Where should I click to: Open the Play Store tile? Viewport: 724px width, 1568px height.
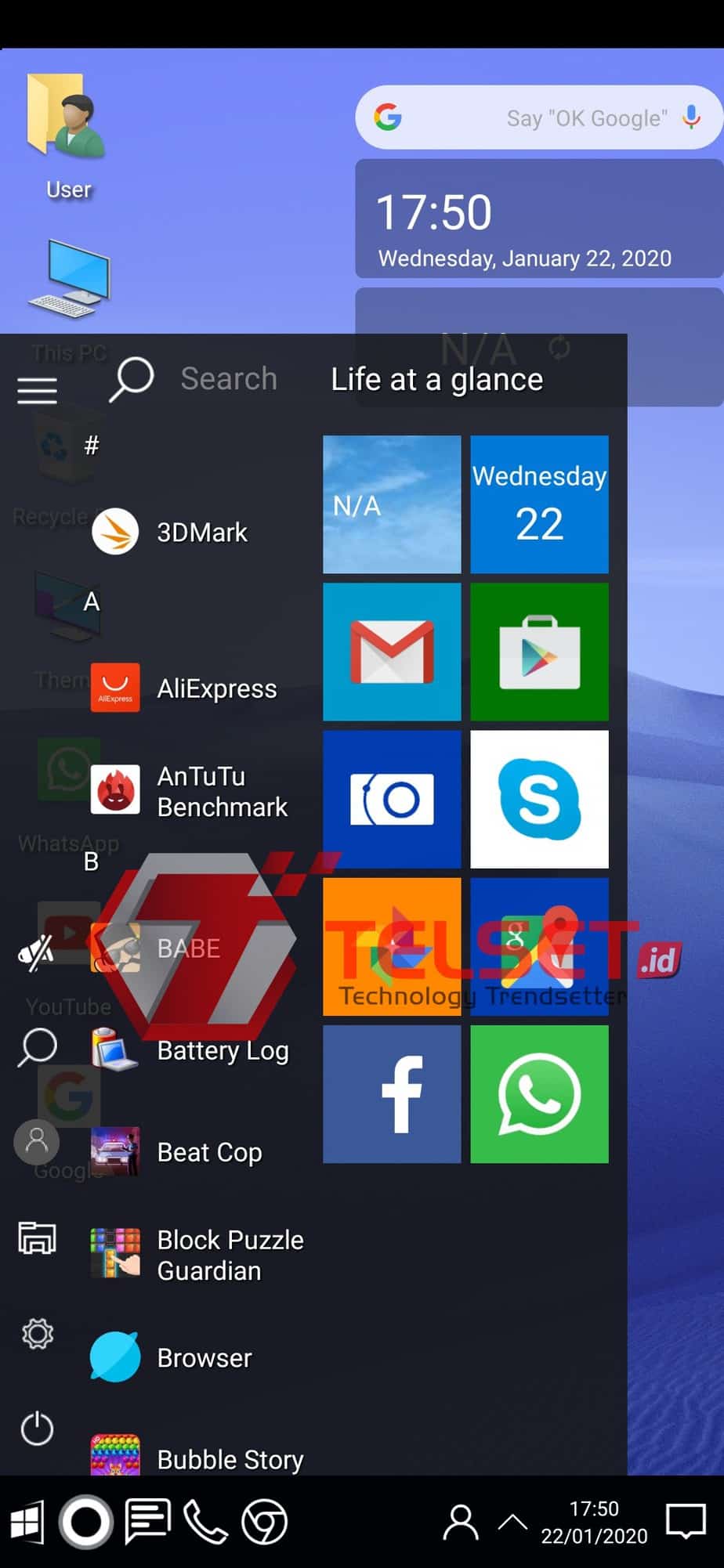pos(539,652)
